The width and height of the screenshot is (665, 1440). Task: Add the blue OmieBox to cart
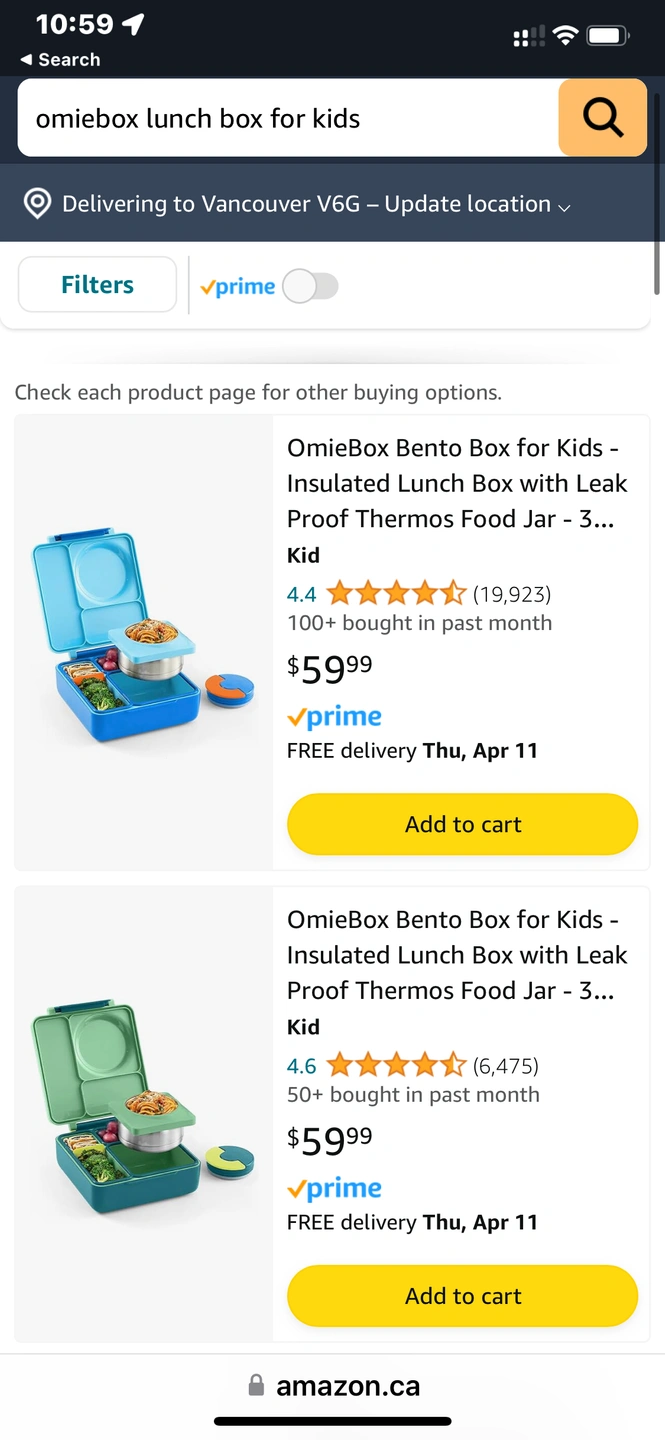click(x=462, y=824)
